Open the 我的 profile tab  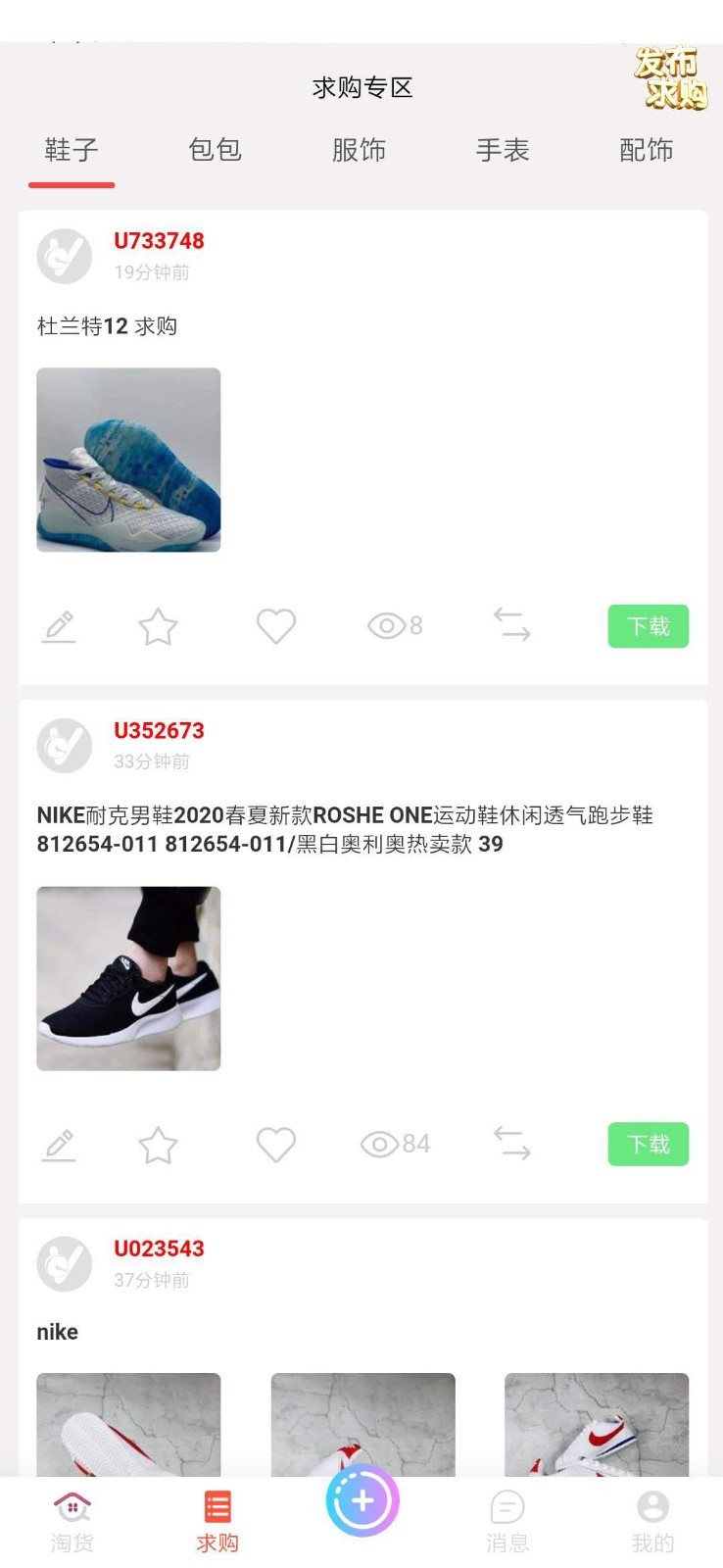point(652,1521)
